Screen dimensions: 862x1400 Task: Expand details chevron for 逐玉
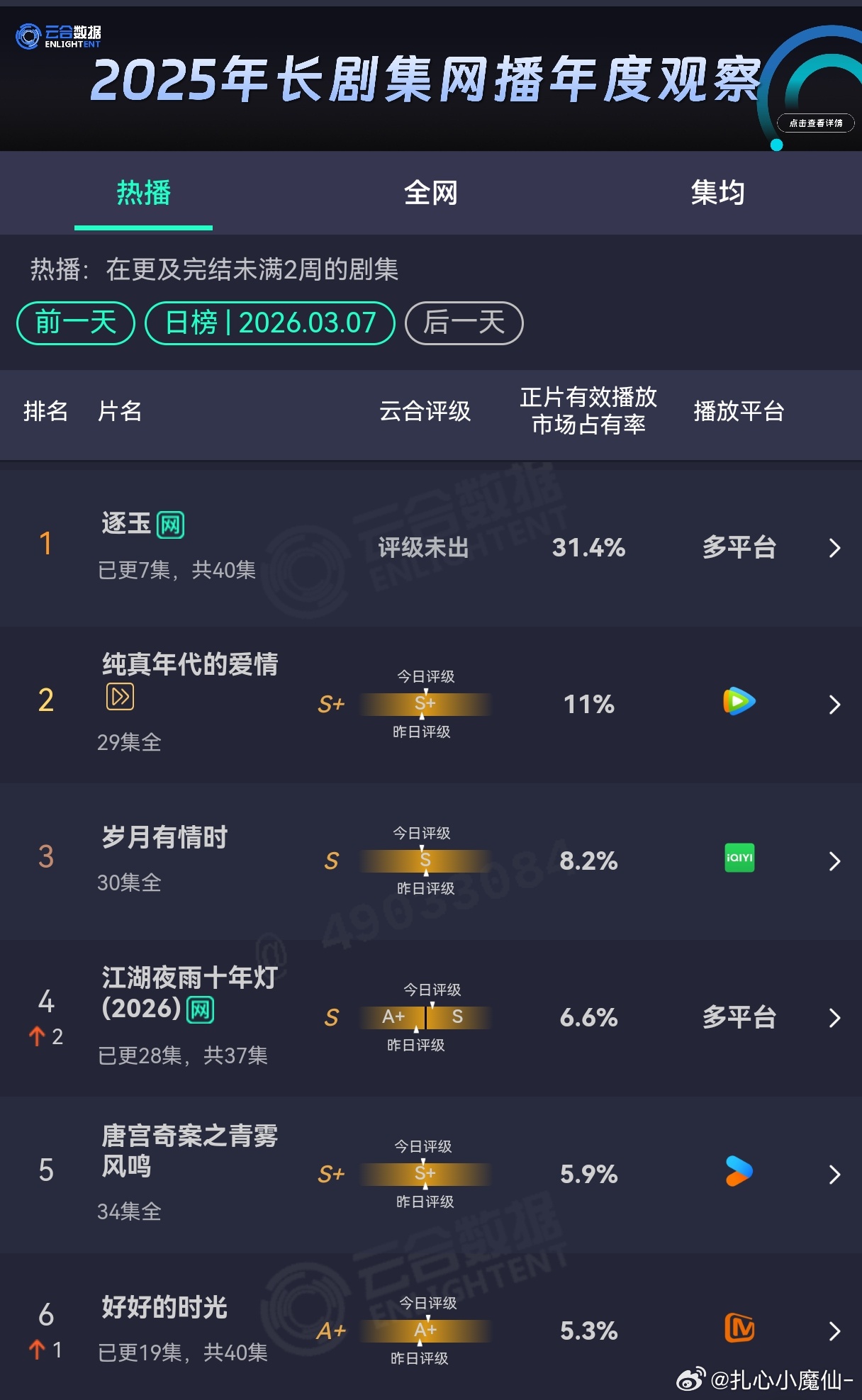(834, 548)
